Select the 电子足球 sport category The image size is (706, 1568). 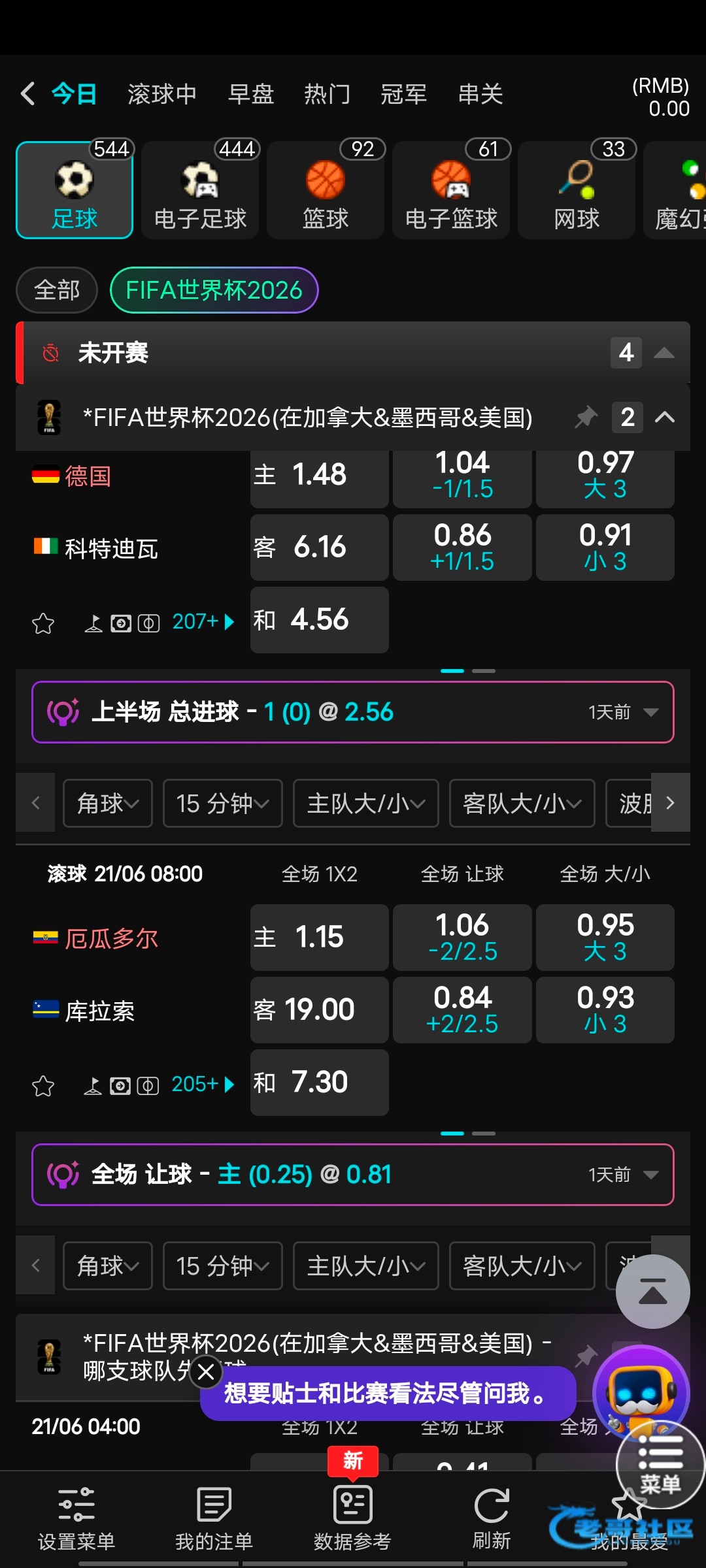click(200, 190)
